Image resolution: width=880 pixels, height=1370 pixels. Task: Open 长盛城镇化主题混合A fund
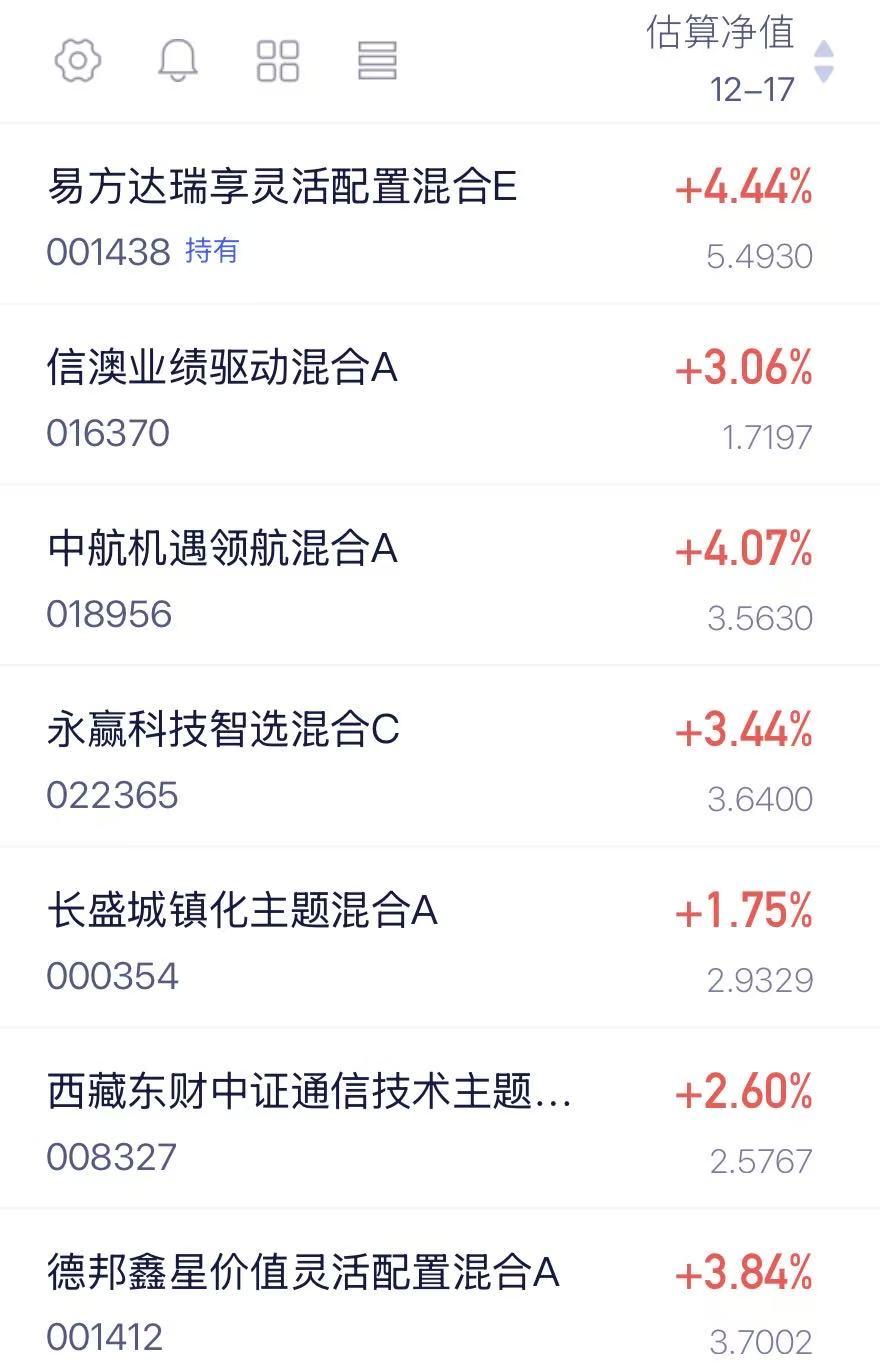[x=242, y=911]
